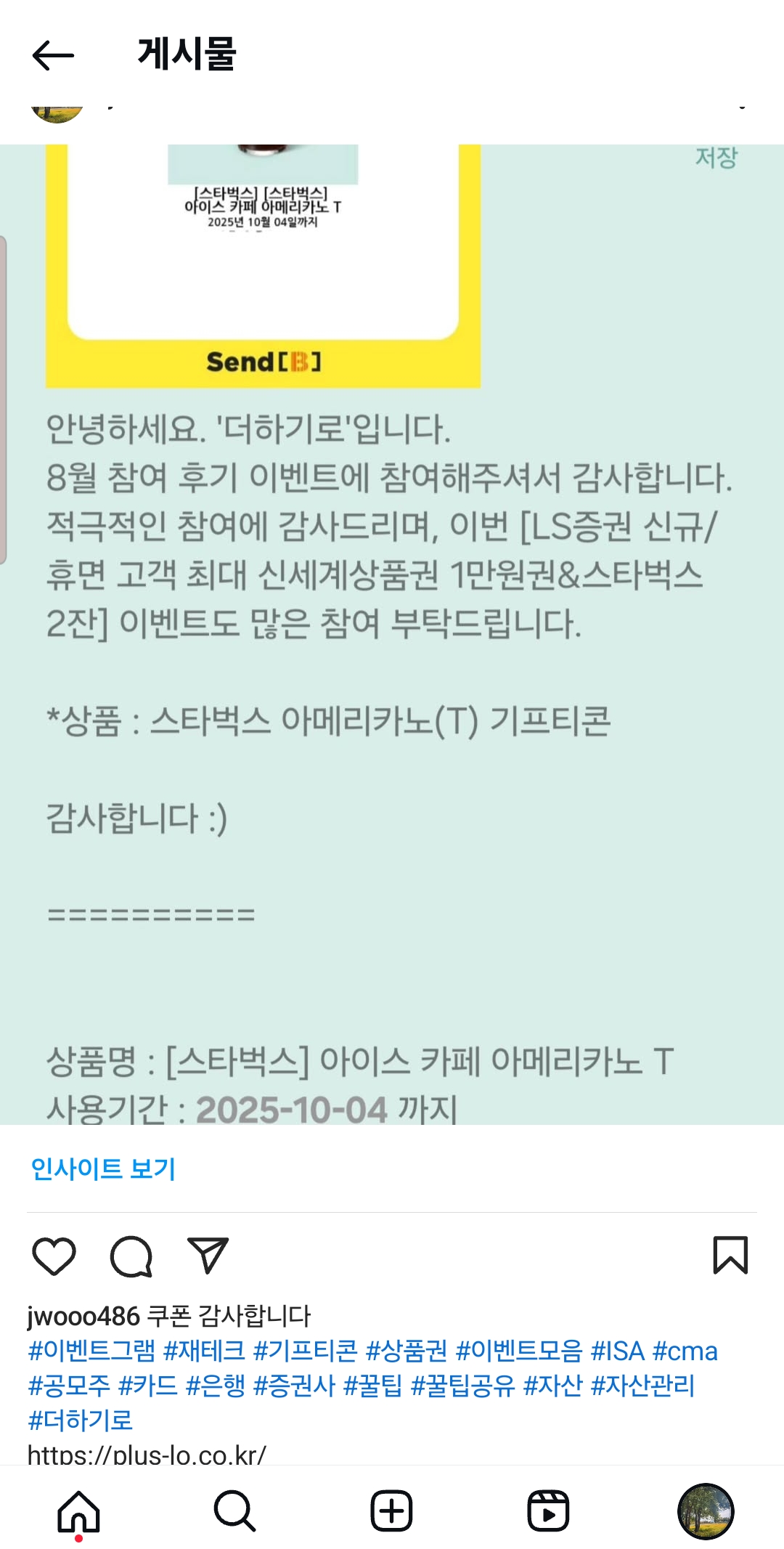Go back using the arrow
The width and height of the screenshot is (784, 1549).
53,55
